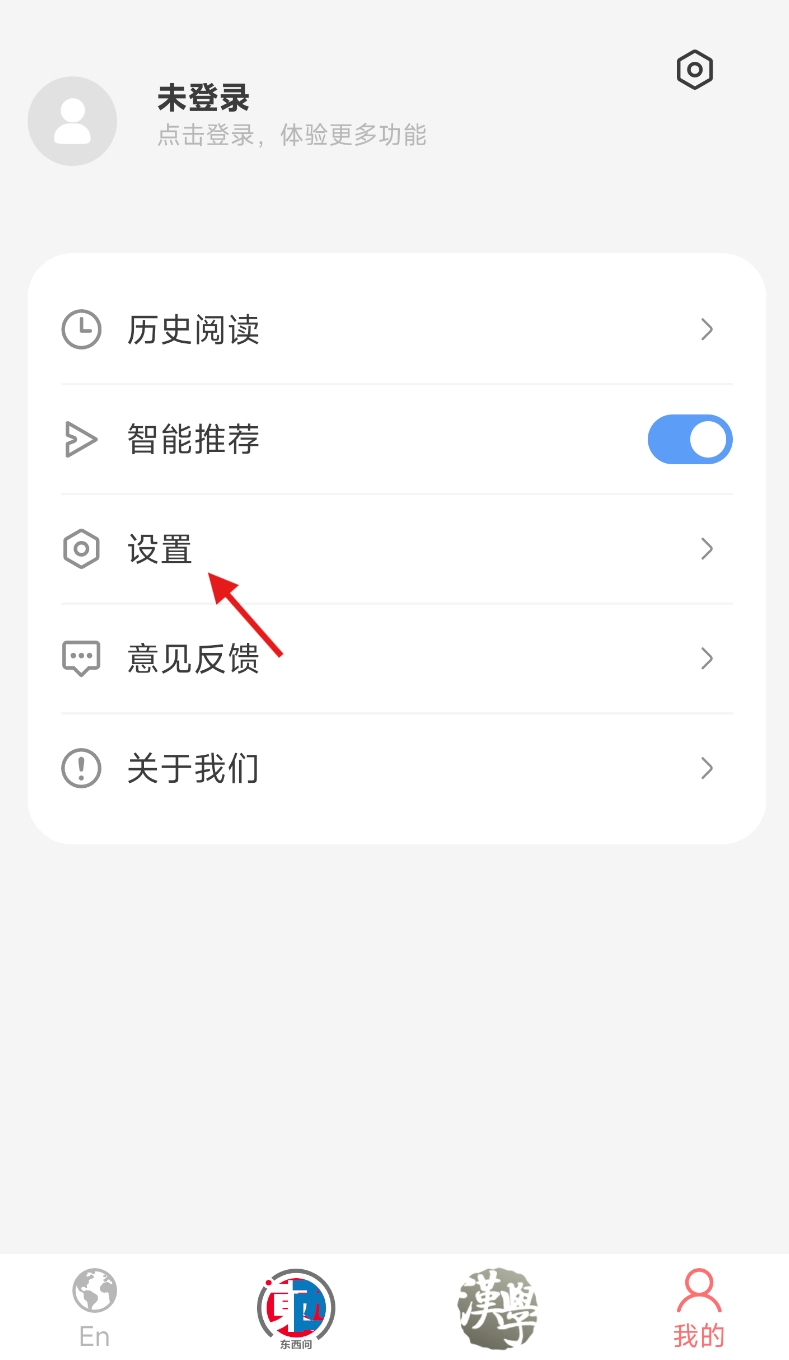
Task: Switch to the 东西问 tab
Action: 296,1308
